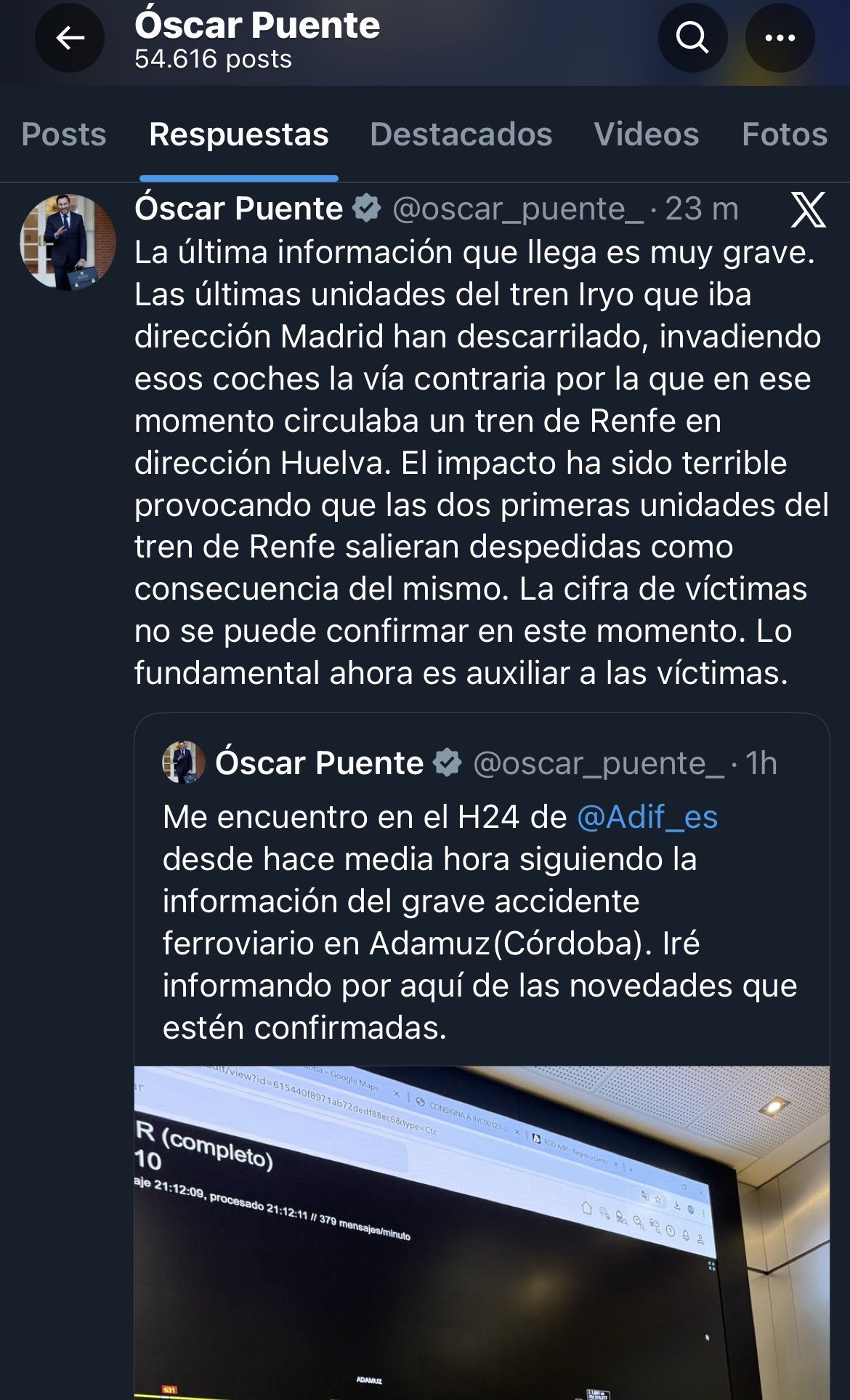Switch to the Destacados tab
Screen dimensions: 850x1400
click(x=461, y=134)
